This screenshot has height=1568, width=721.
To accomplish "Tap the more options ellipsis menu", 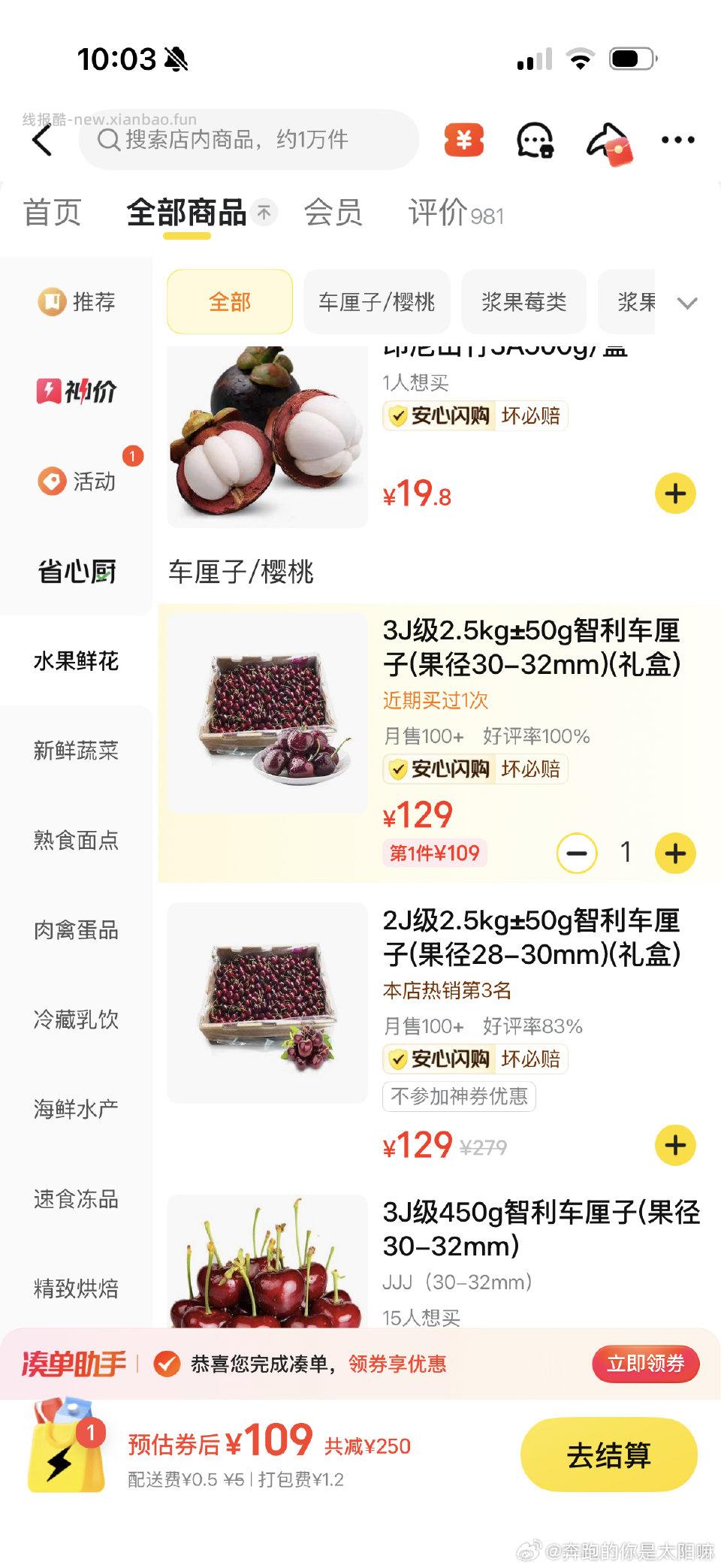I will click(676, 140).
